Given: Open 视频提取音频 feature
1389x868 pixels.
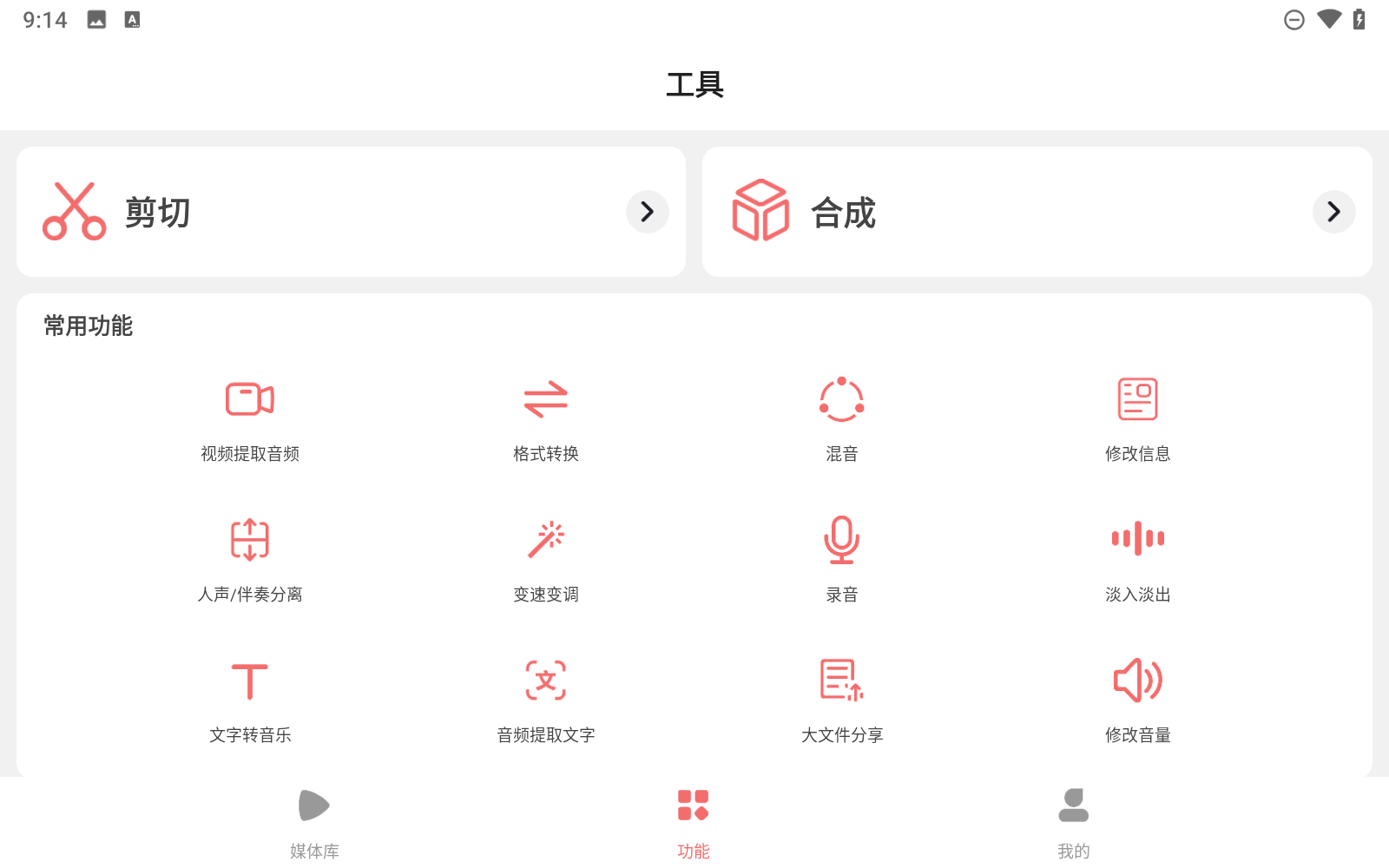Looking at the screenshot, I should tap(250, 418).
